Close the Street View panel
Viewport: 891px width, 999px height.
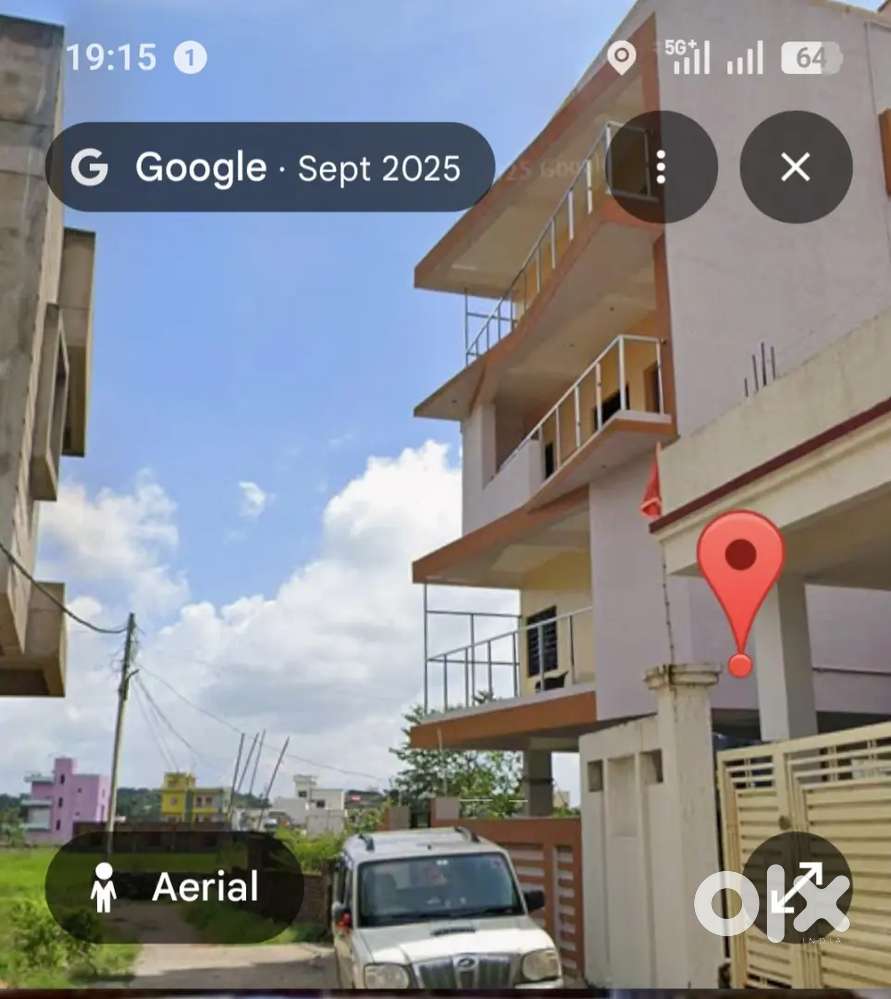pos(796,167)
